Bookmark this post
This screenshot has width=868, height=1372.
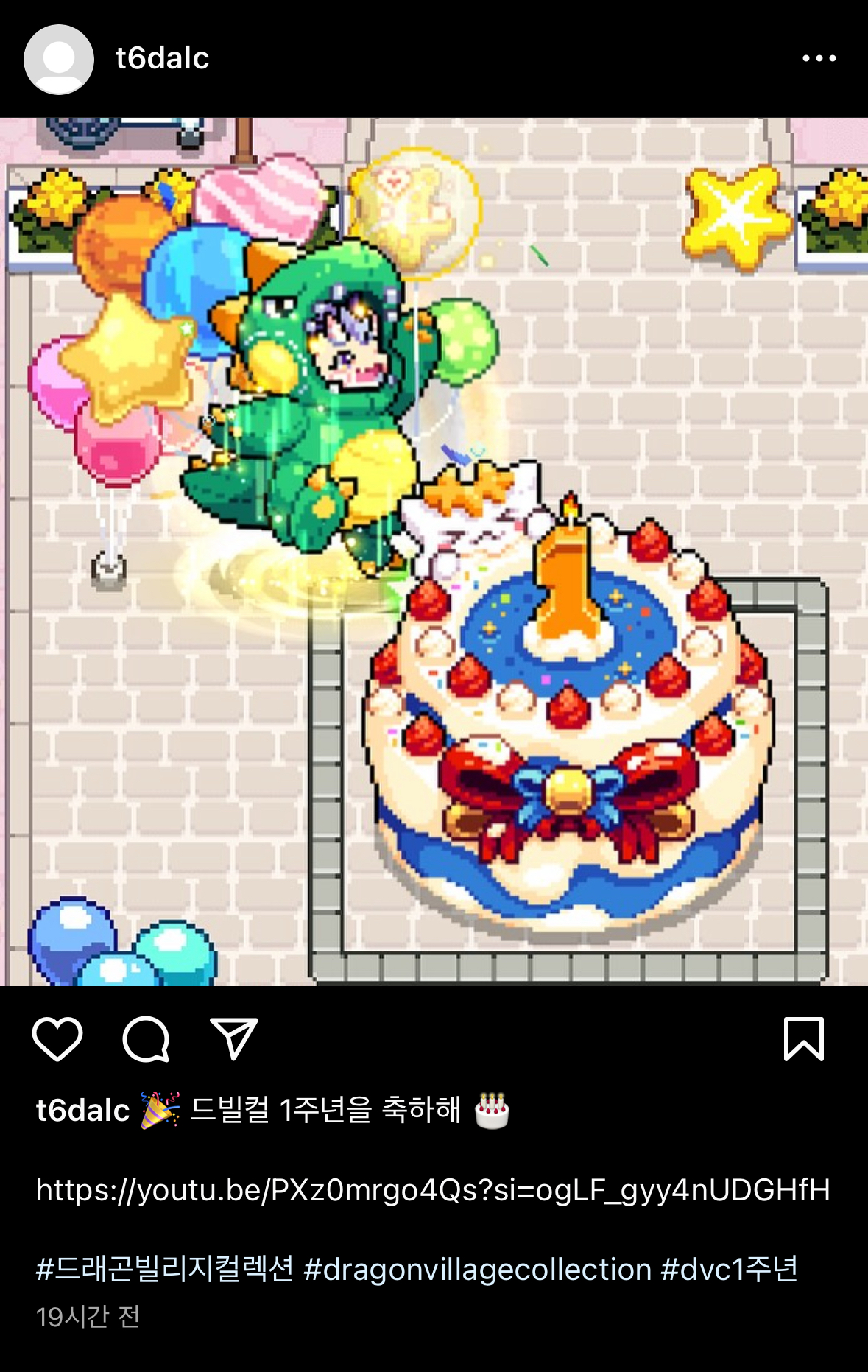click(x=804, y=1039)
